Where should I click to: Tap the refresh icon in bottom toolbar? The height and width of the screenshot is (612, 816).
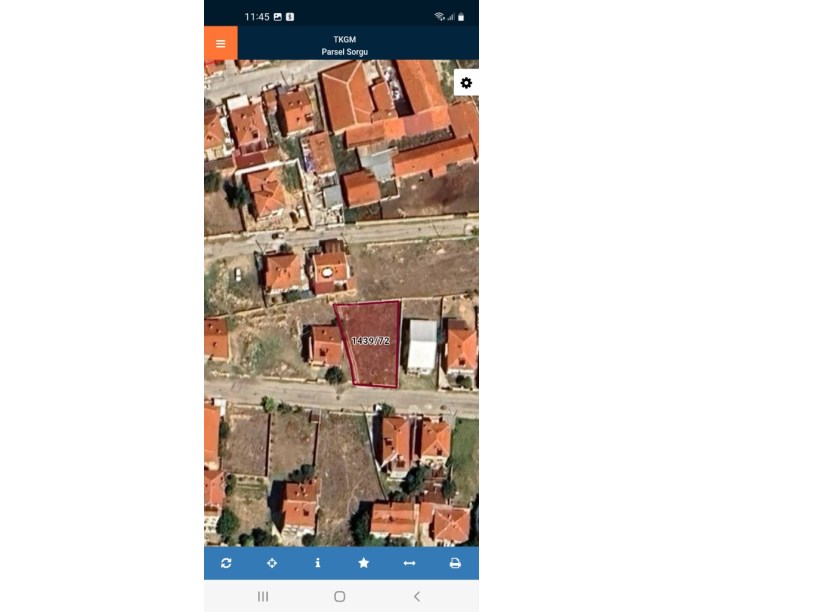click(x=226, y=563)
